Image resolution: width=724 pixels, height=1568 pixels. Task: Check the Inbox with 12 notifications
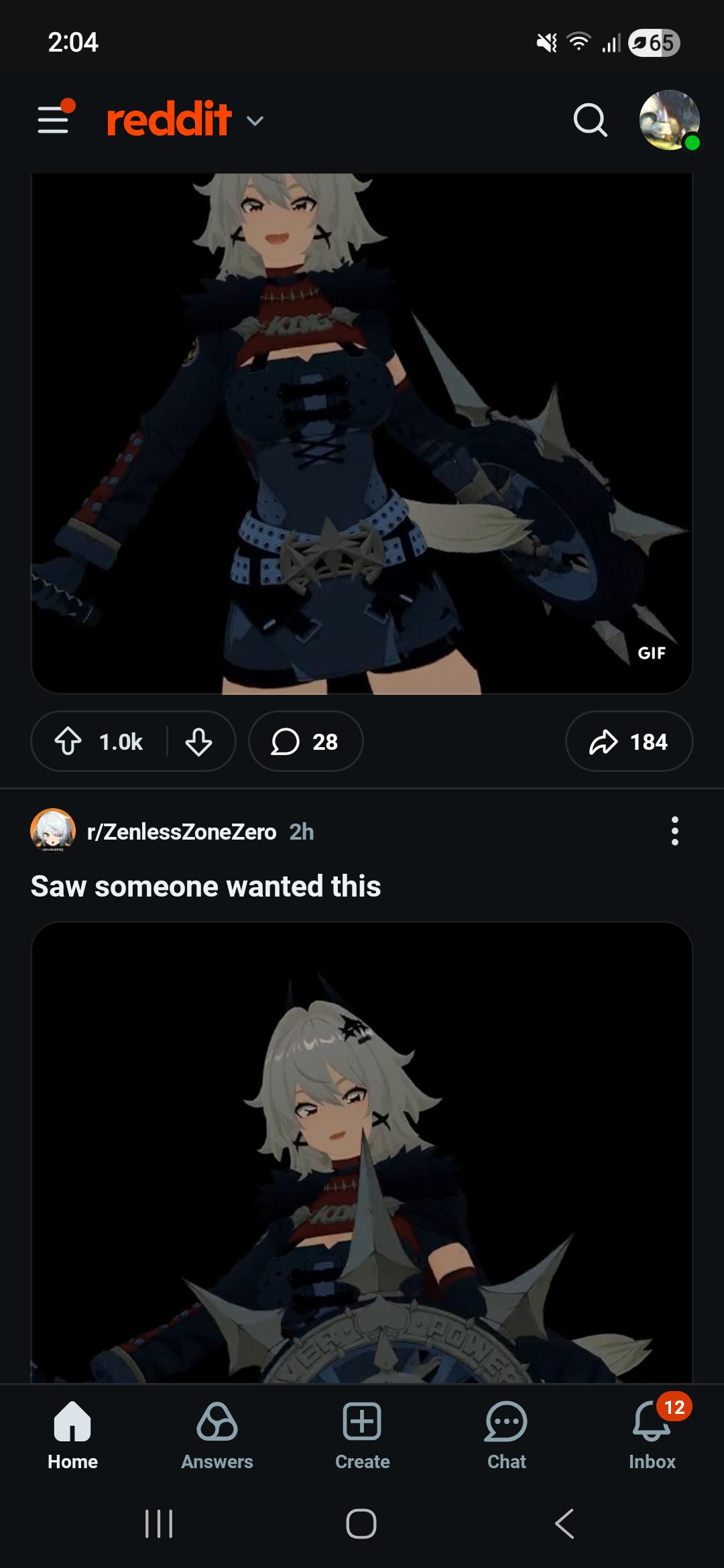[652, 1435]
